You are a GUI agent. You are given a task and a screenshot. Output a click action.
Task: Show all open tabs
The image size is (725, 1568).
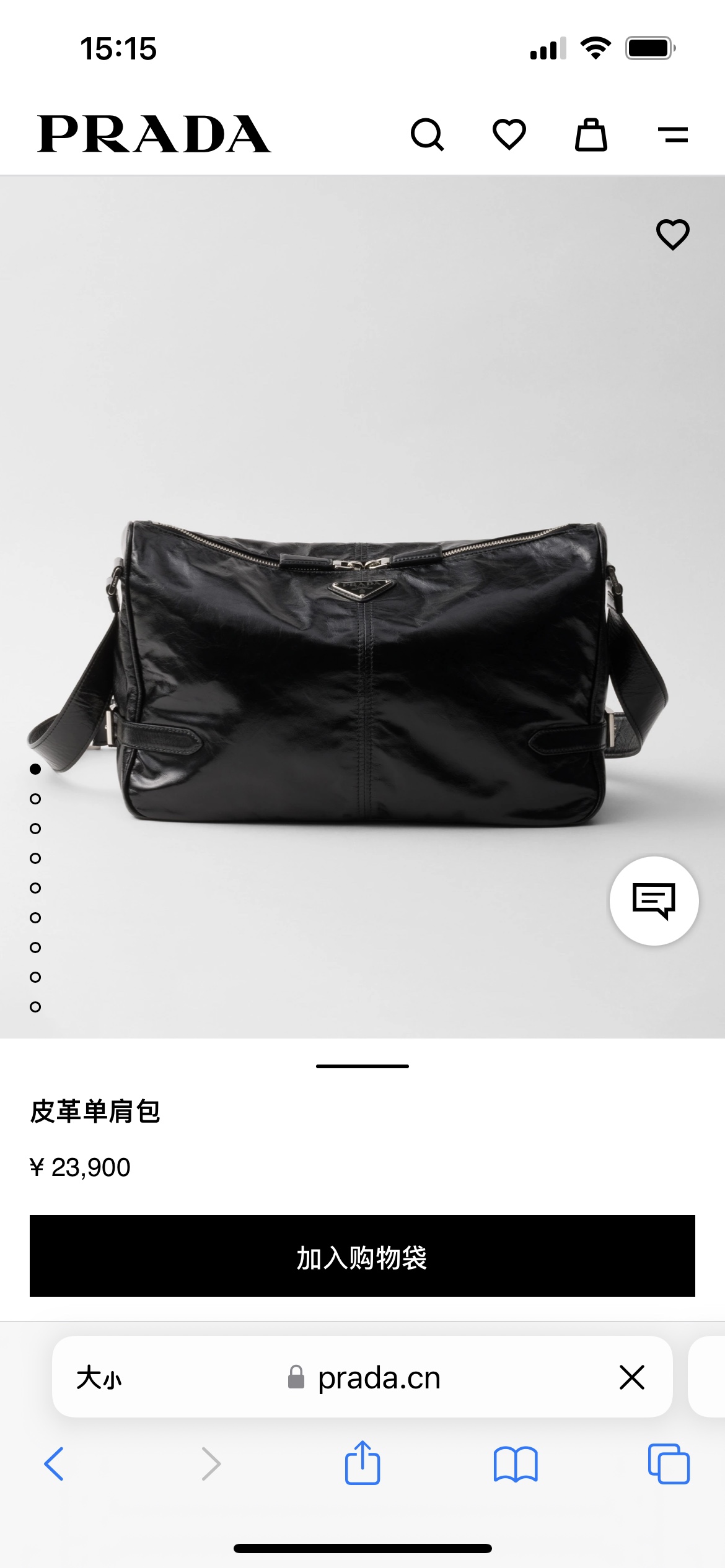point(668,1464)
